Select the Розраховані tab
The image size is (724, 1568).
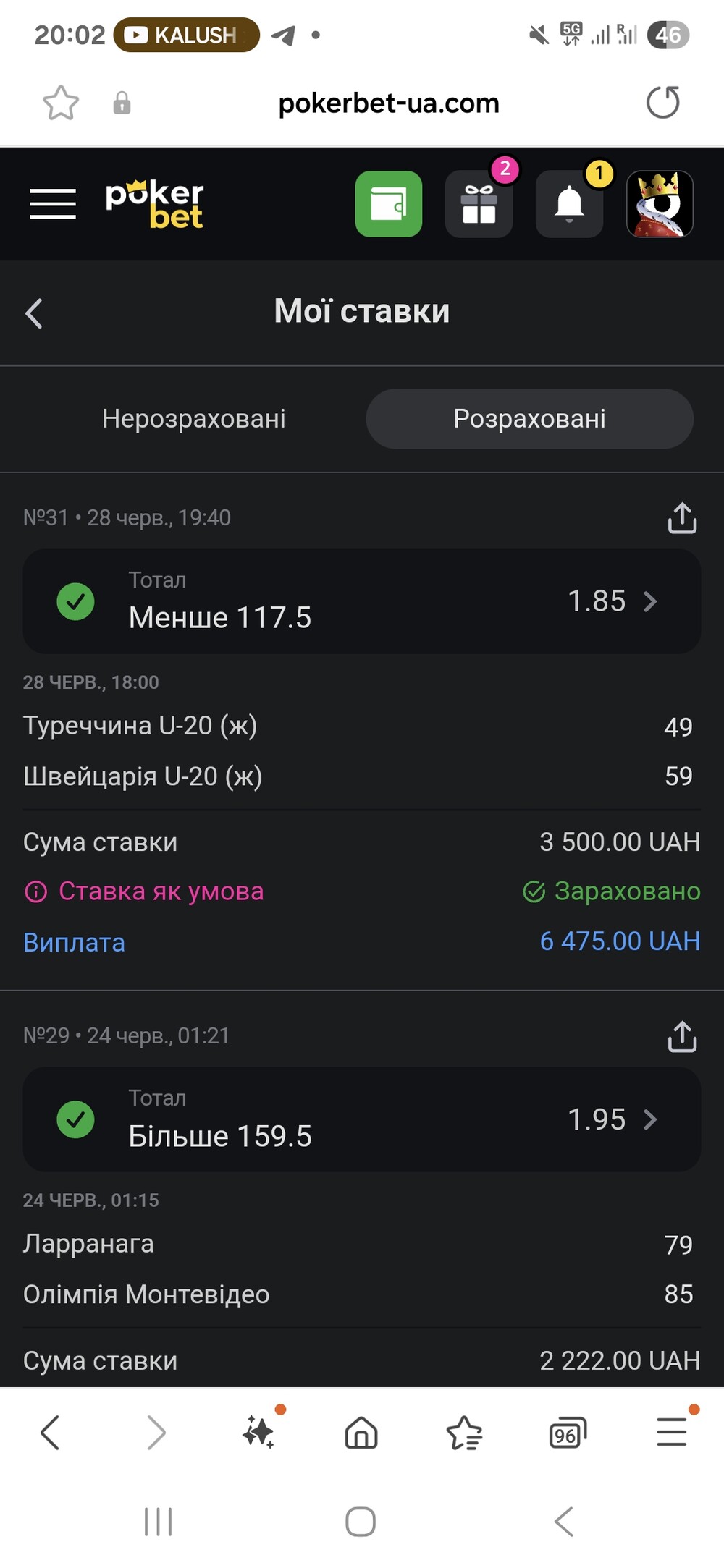pyautogui.click(x=530, y=419)
